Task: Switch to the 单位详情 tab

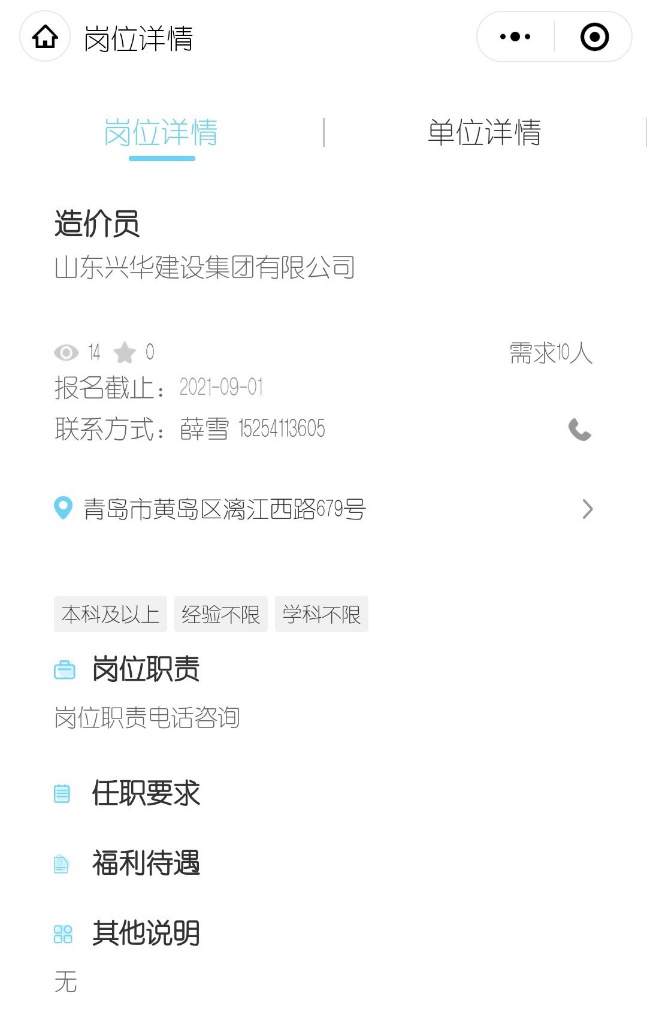Action: 484,133
